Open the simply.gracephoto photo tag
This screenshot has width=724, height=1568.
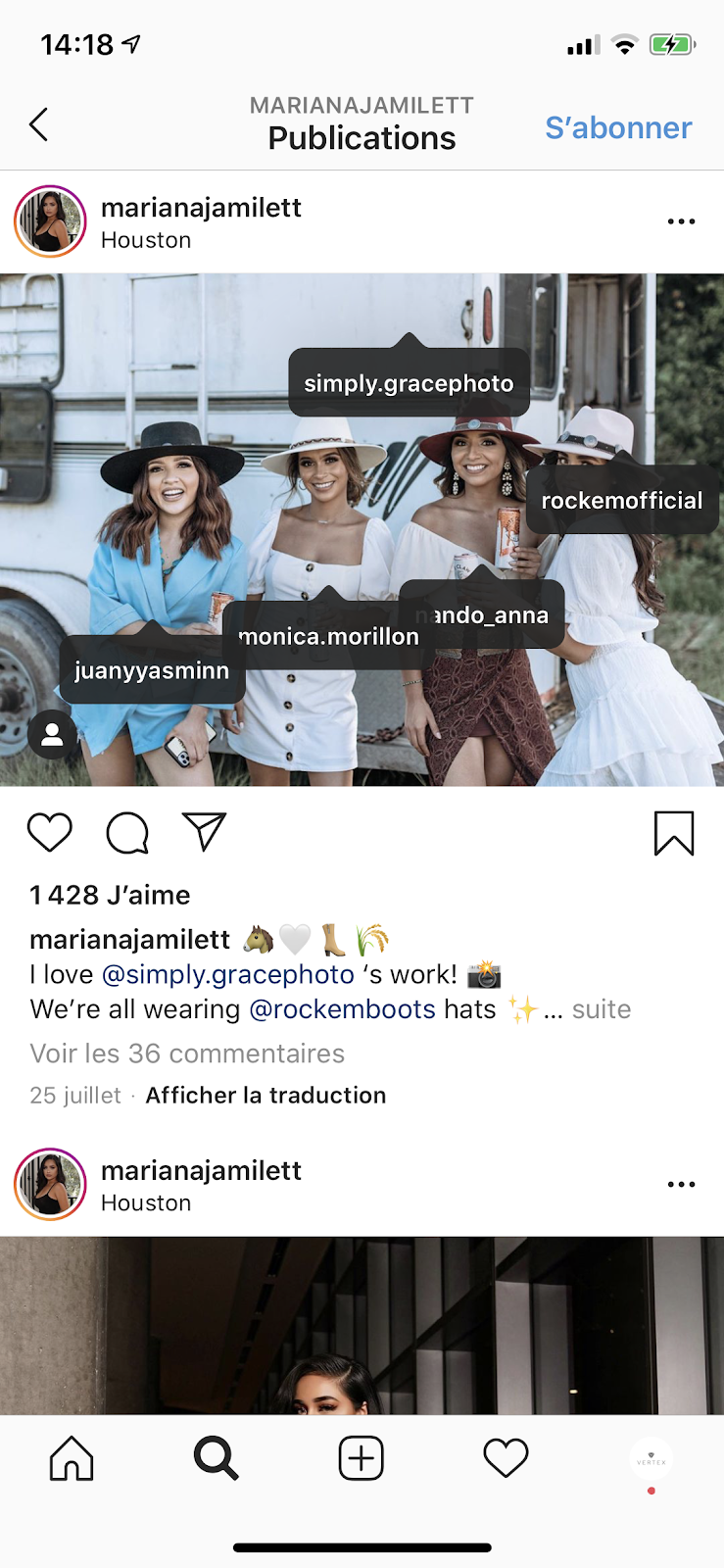point(409,382)
